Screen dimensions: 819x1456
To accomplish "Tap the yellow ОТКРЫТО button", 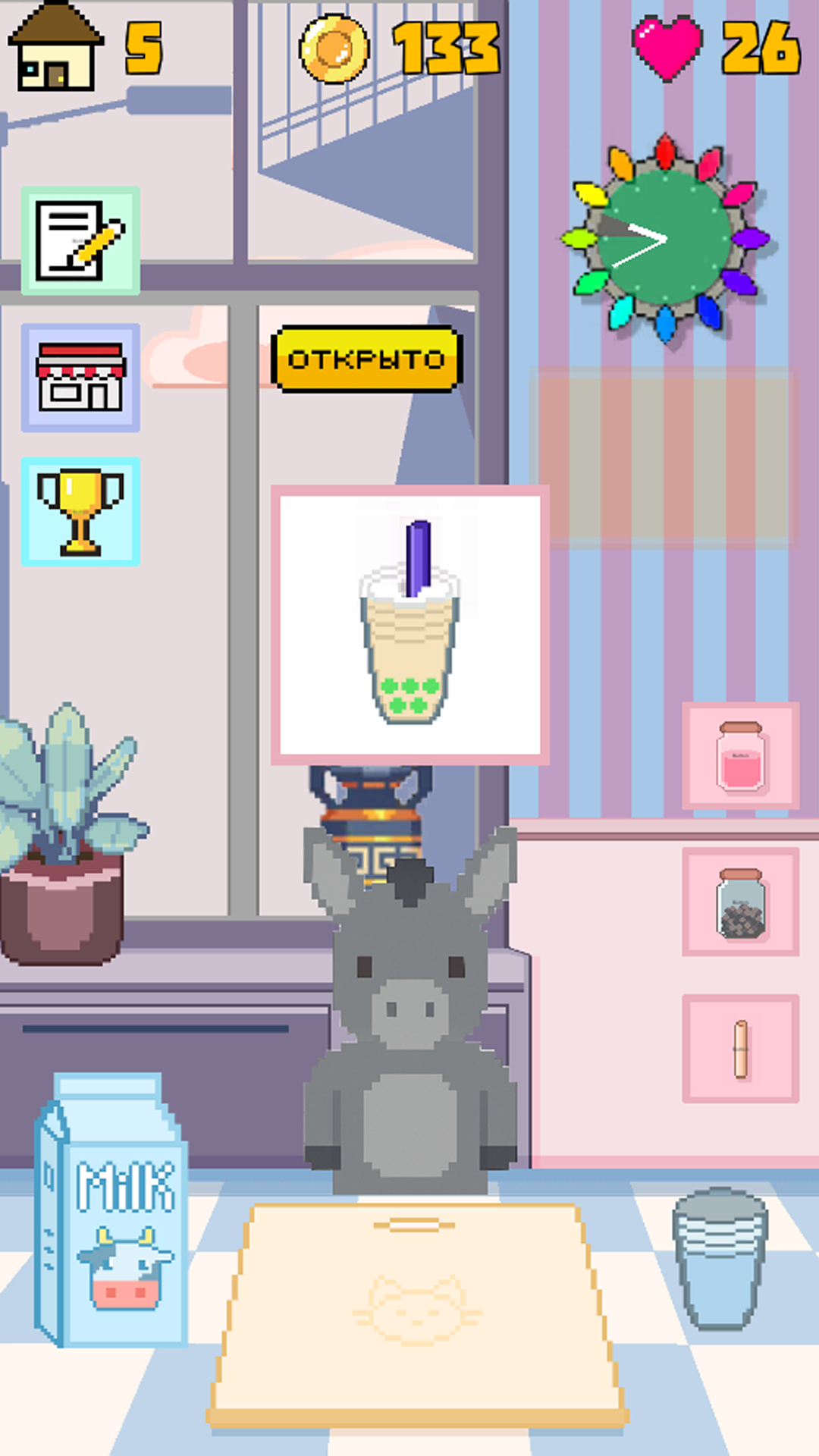I will [367, 359].
